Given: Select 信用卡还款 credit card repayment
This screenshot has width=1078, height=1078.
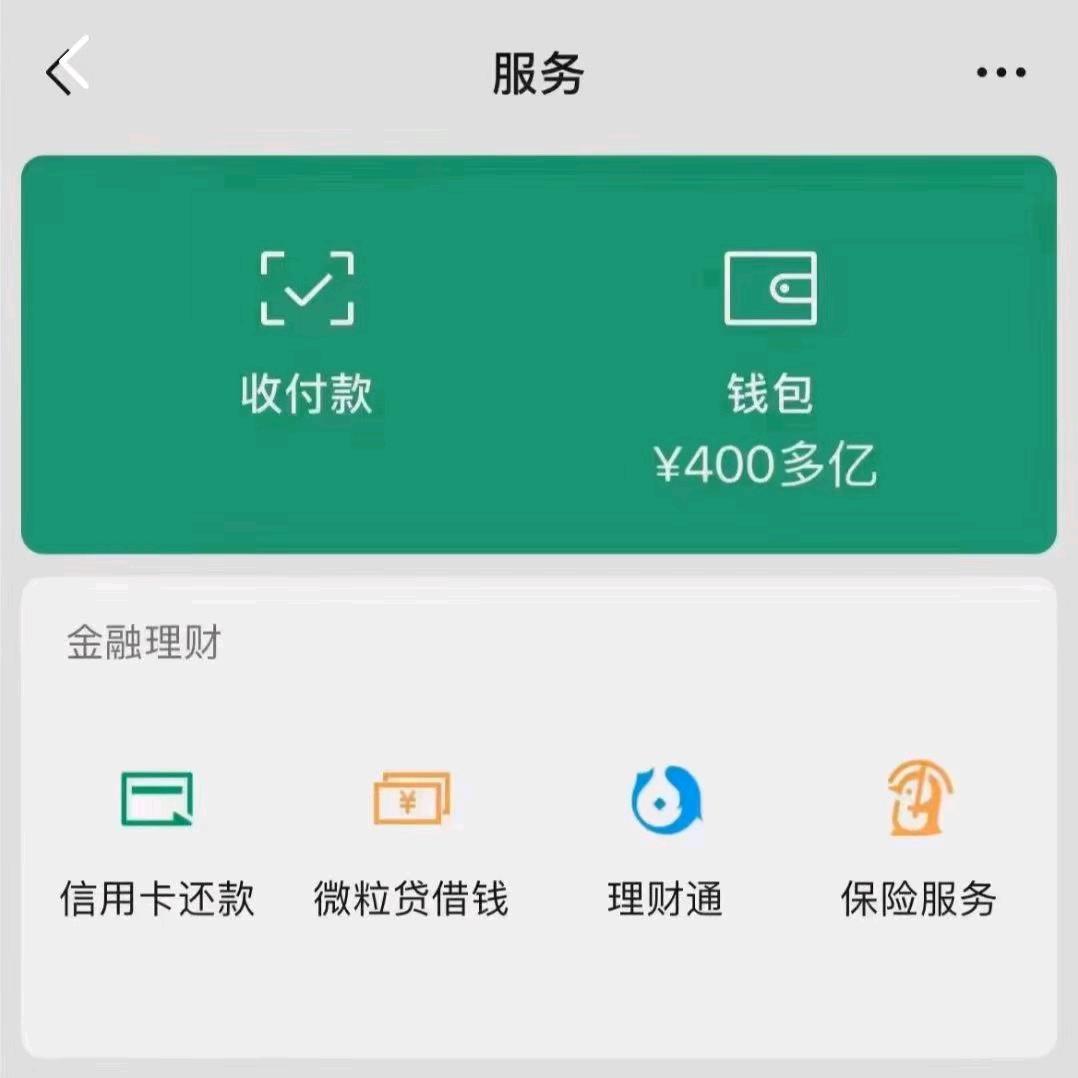Looking at the screenshot, I should tap(157, 842).
